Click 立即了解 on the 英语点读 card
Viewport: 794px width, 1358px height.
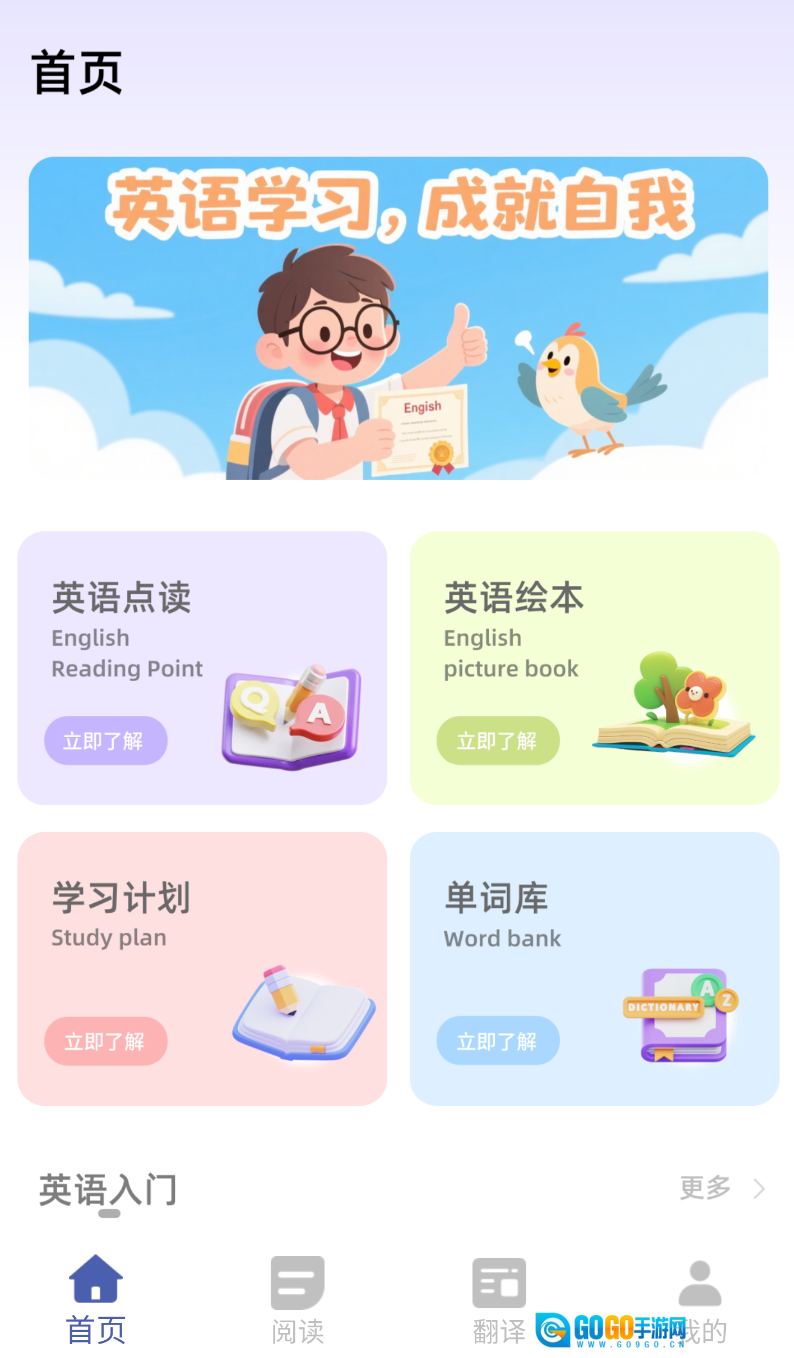point(106,740)
